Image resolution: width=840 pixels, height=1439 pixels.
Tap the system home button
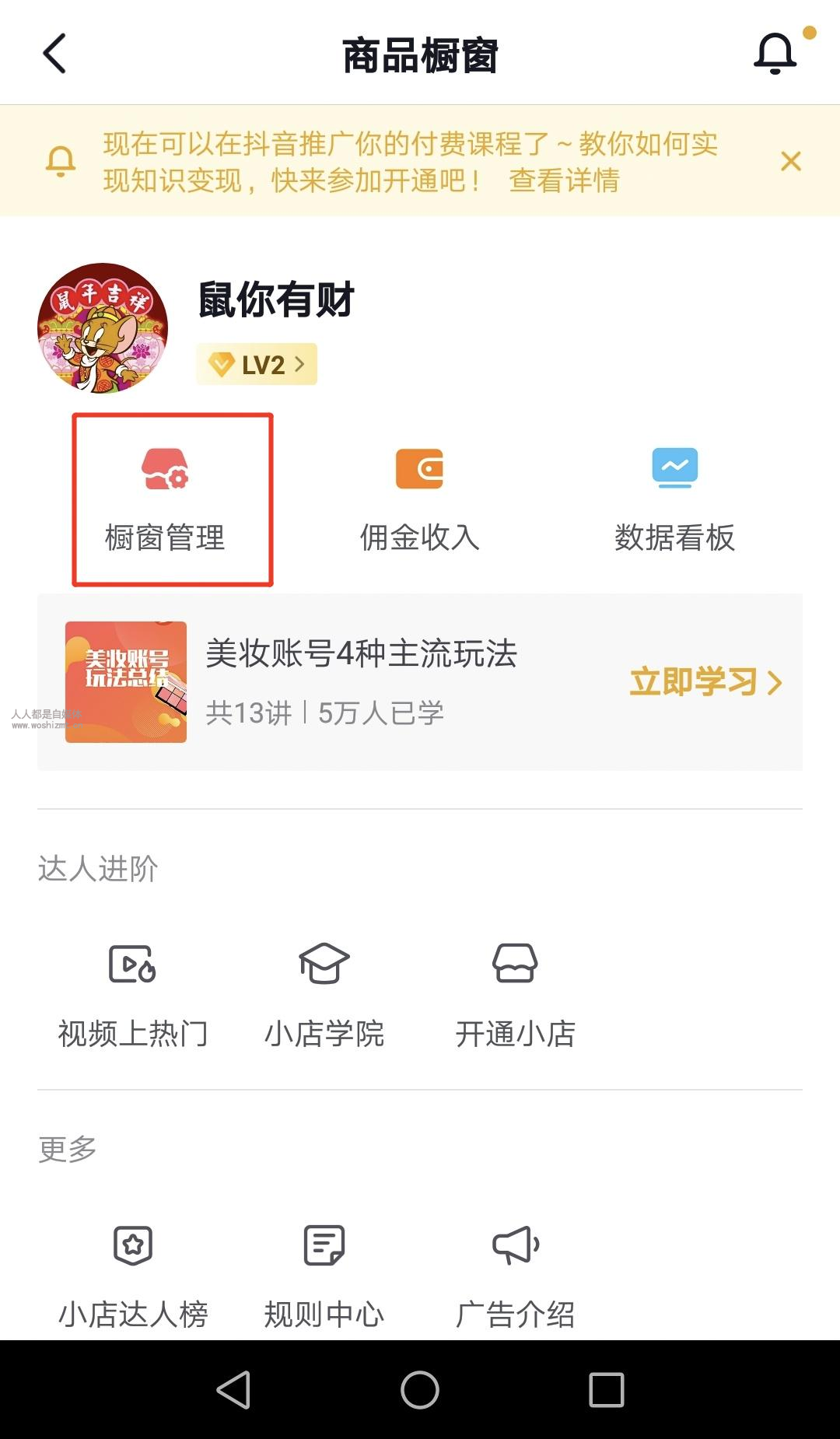click(420, 1389)
